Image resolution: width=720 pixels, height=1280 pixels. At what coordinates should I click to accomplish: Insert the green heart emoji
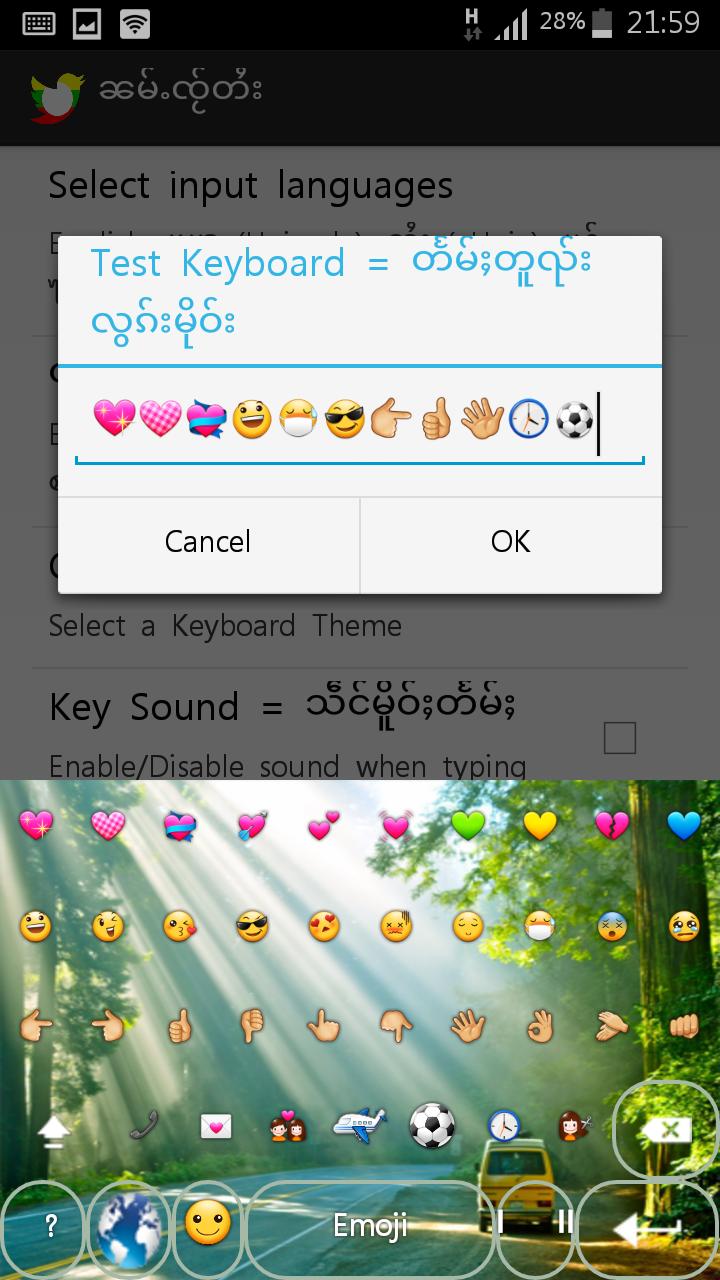467,825
